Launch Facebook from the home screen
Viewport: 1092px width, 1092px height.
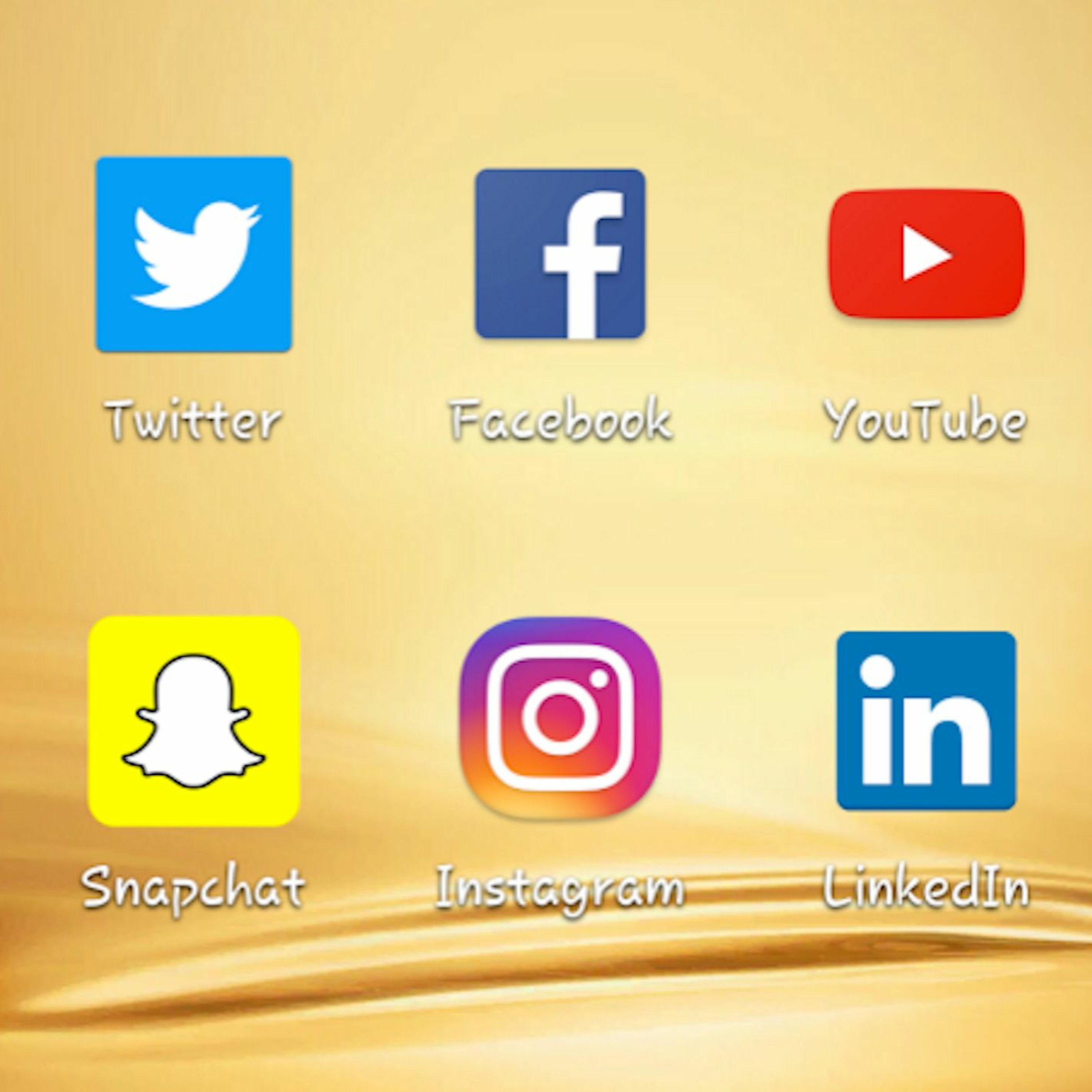(x=559, y=254)
